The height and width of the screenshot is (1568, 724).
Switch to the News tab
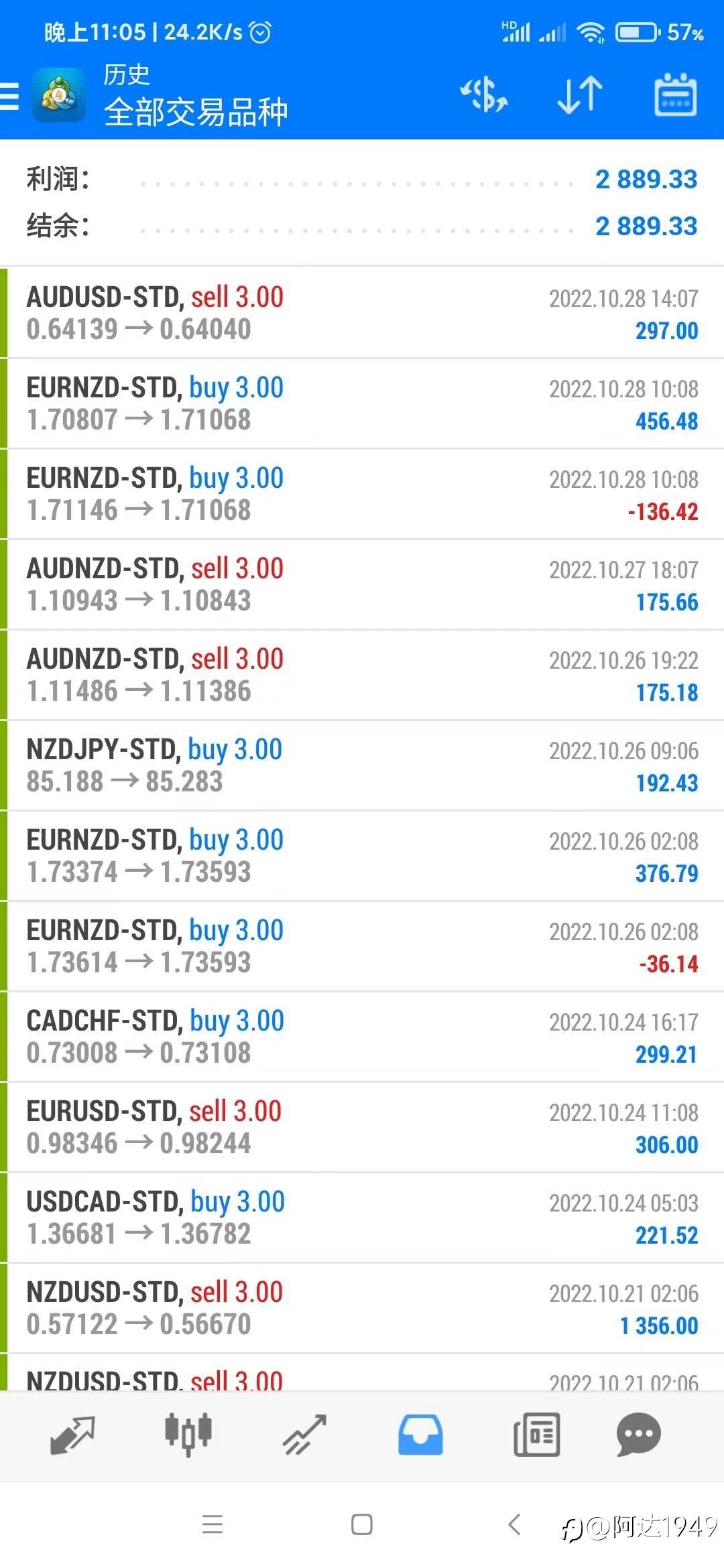coord(536,1435)
